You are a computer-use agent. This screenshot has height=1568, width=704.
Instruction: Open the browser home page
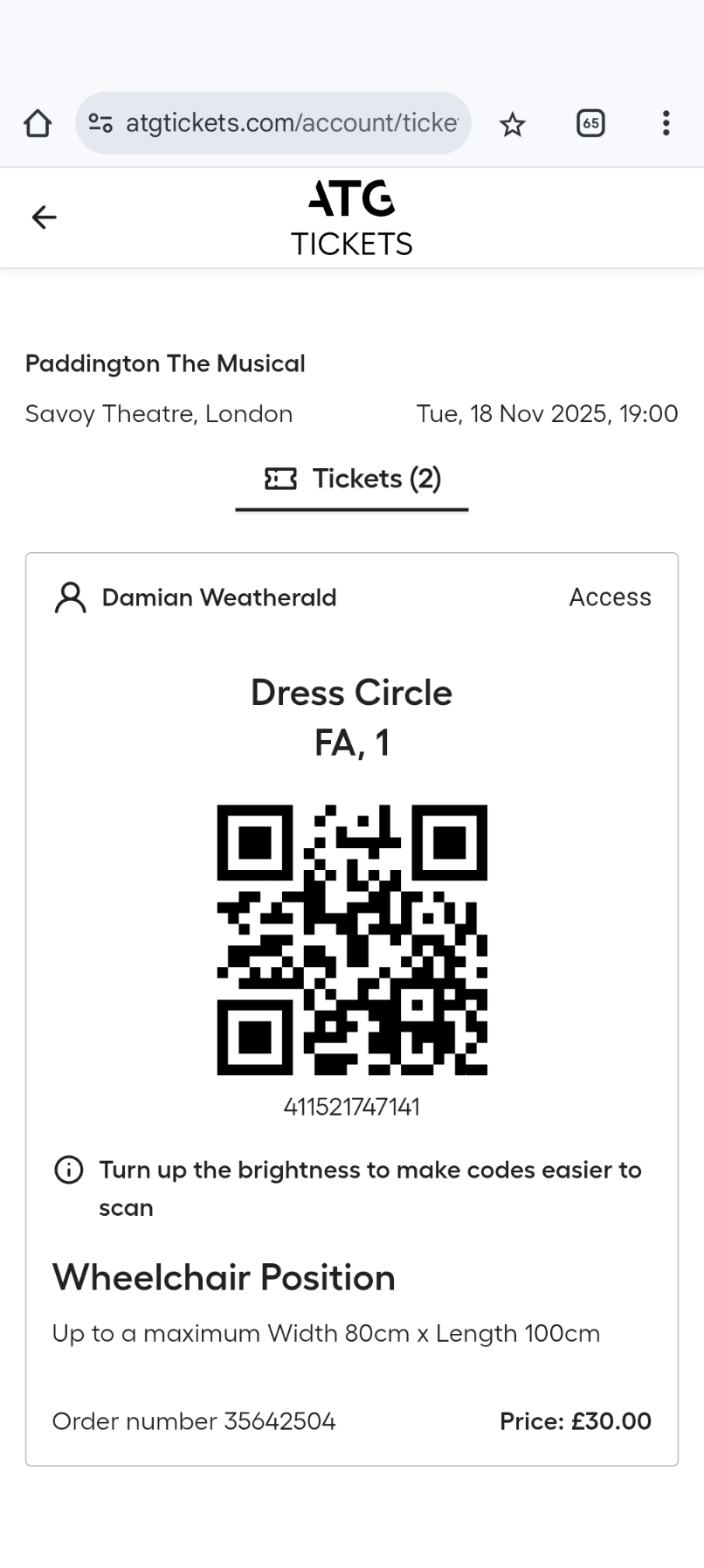click(x=38, y=123)
